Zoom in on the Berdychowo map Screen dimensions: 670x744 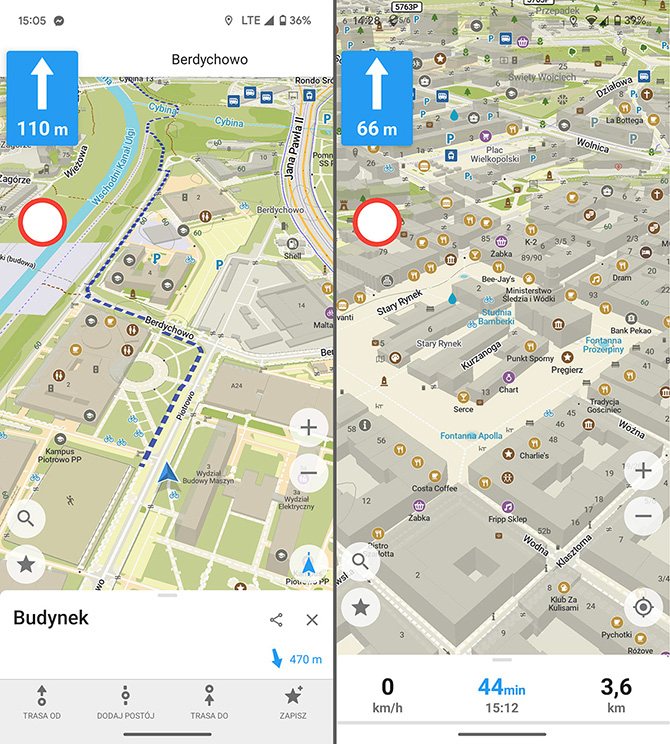coord(309,428)
